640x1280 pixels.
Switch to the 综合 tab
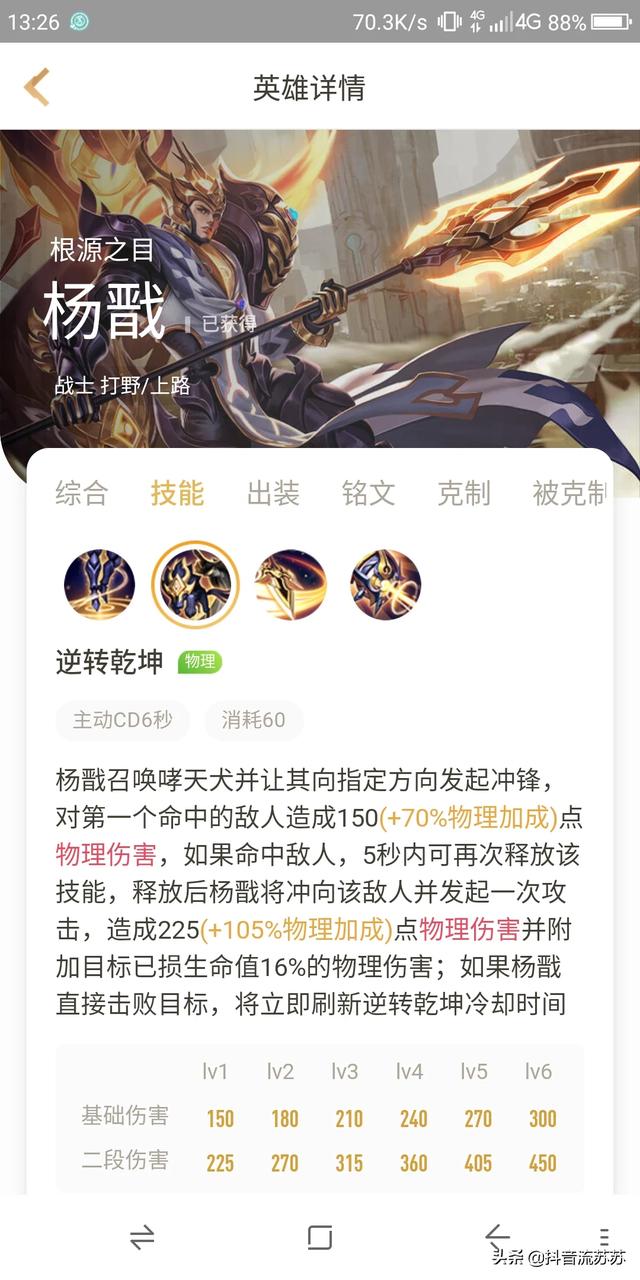(81, 493)
